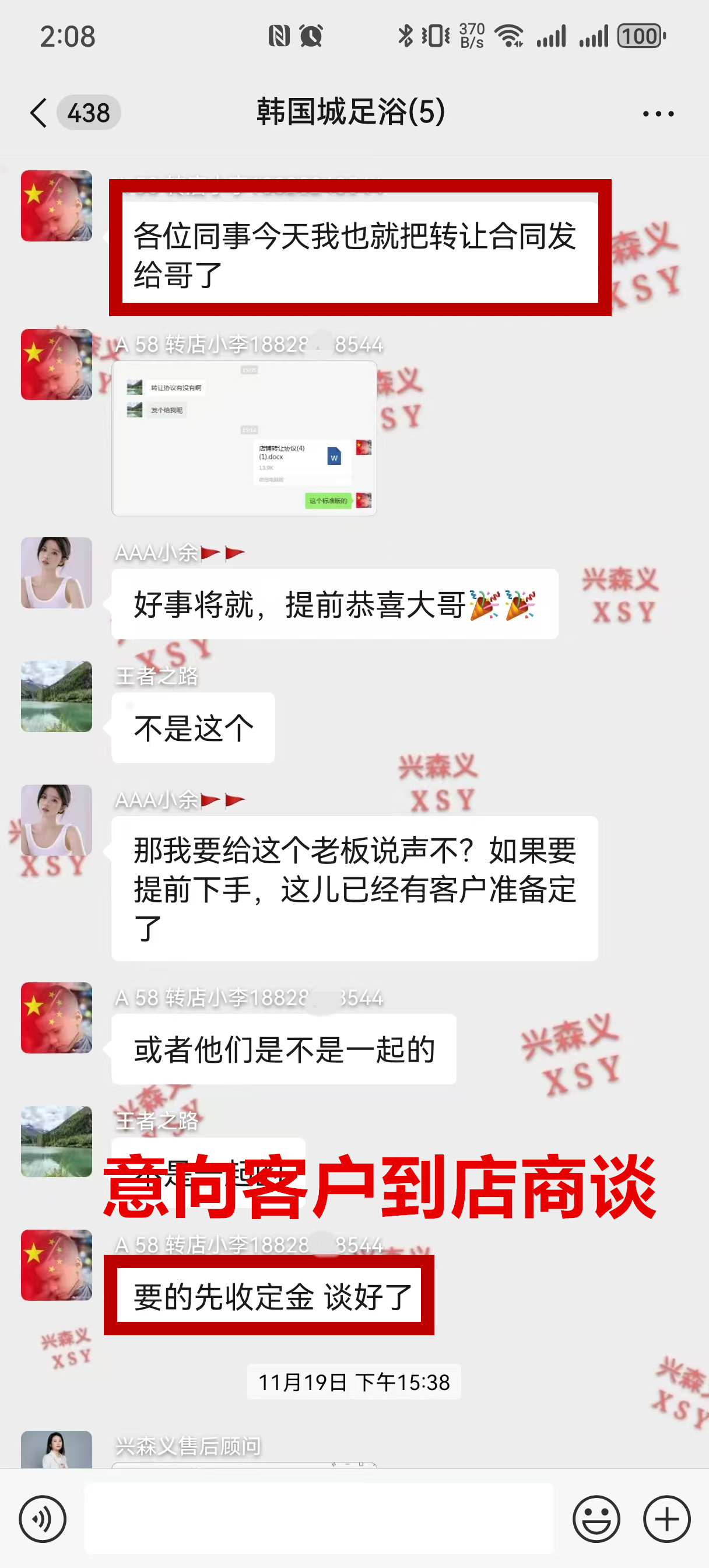Open the emoji sticker panel

596,1518
